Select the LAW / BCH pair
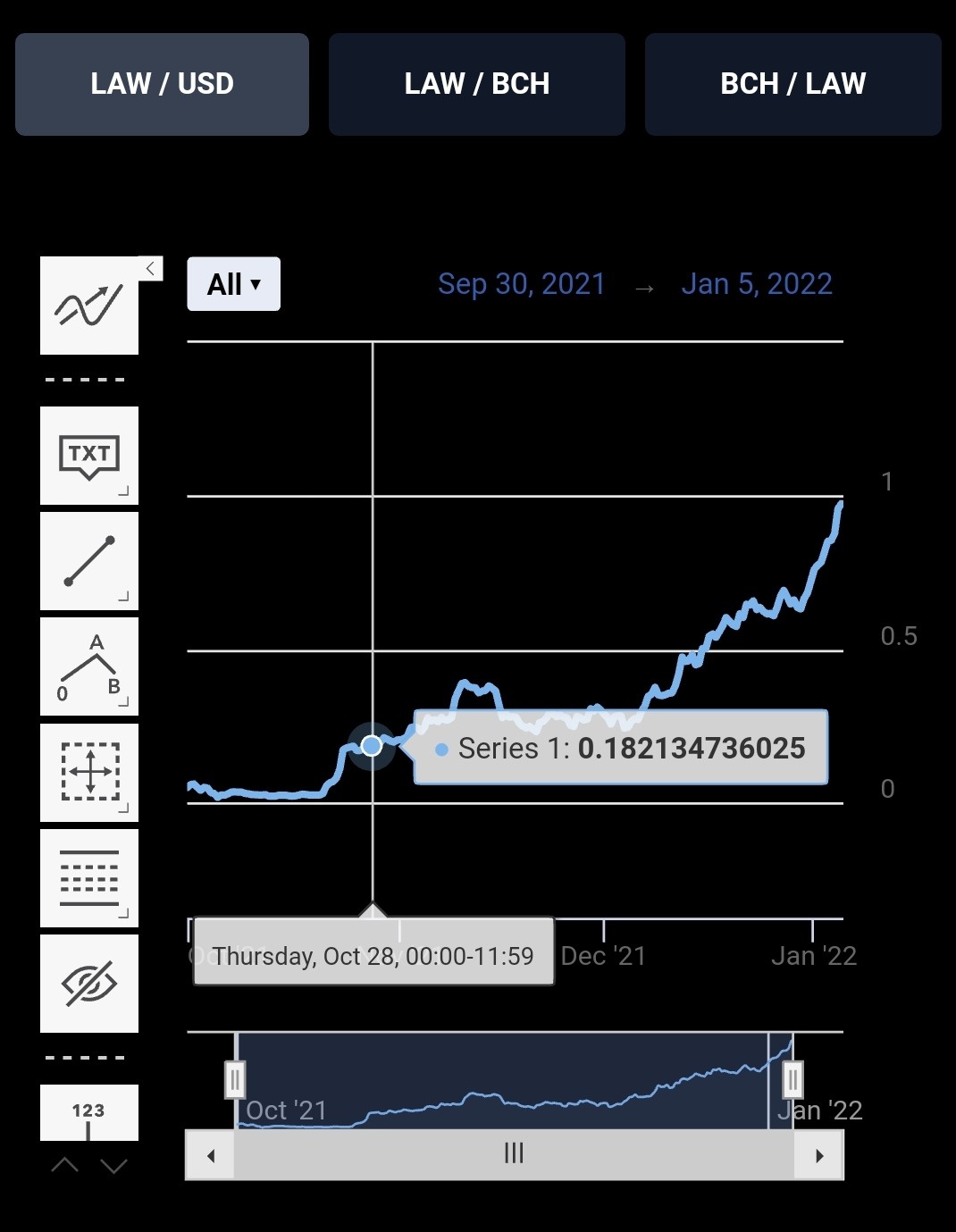 477,84
